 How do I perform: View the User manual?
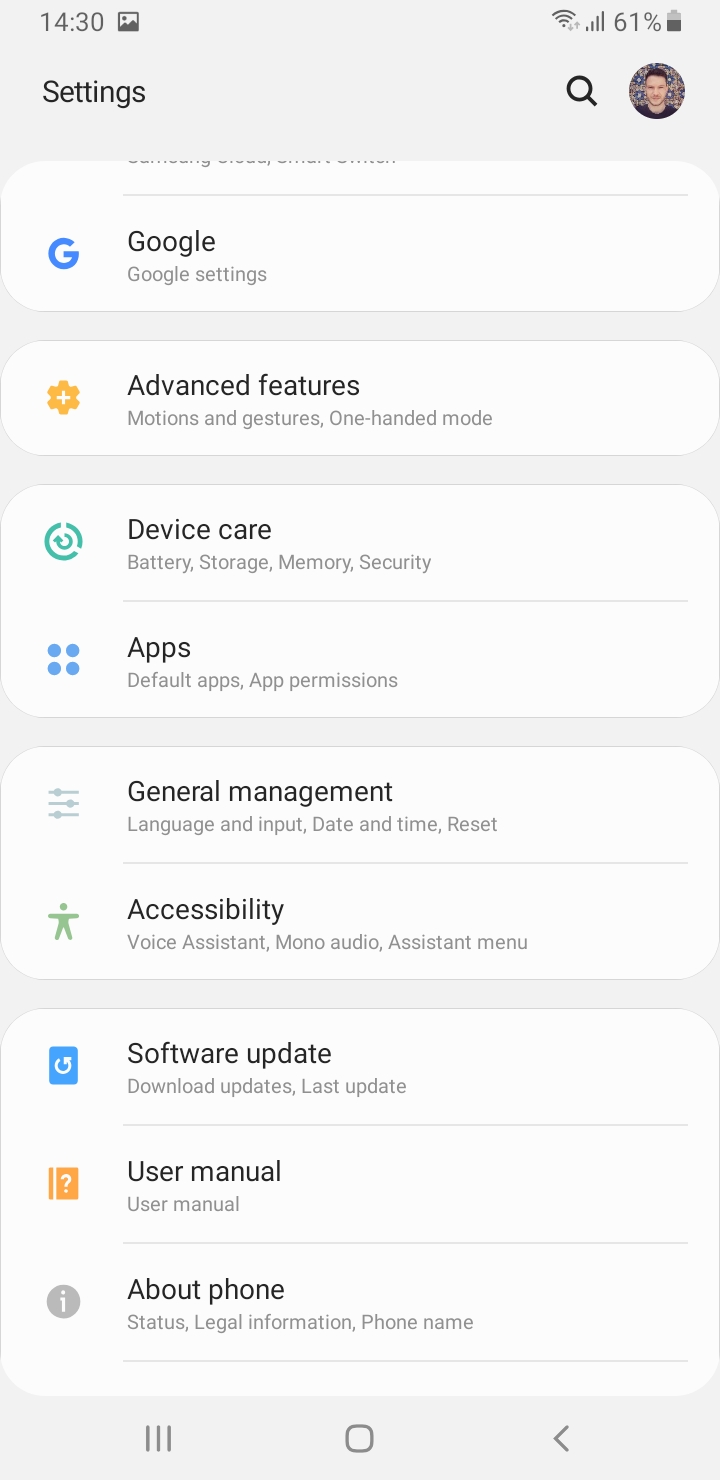tap(360, 1185)
